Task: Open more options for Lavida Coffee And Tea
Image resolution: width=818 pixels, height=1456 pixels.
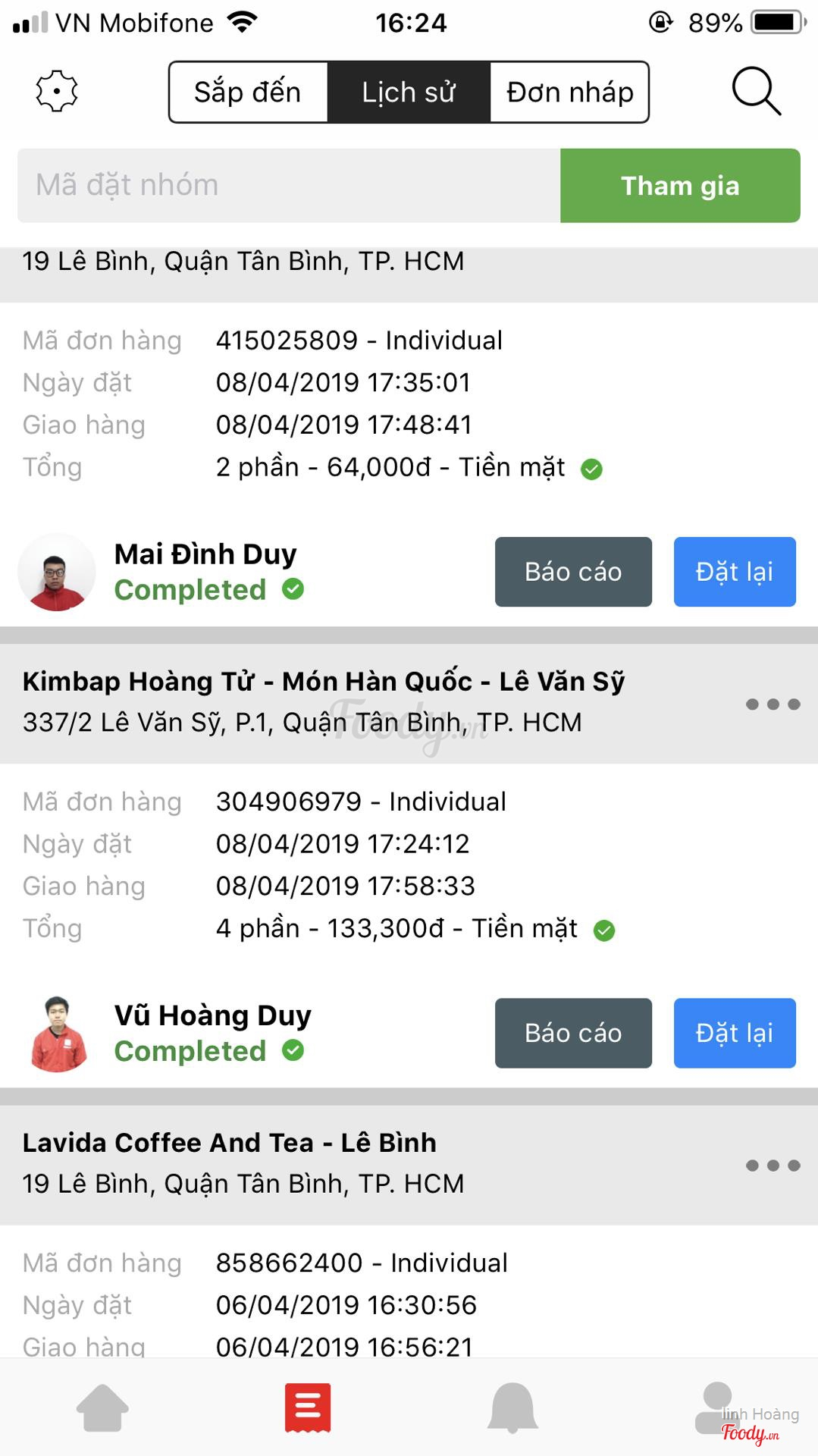Action: [773, 1166]
